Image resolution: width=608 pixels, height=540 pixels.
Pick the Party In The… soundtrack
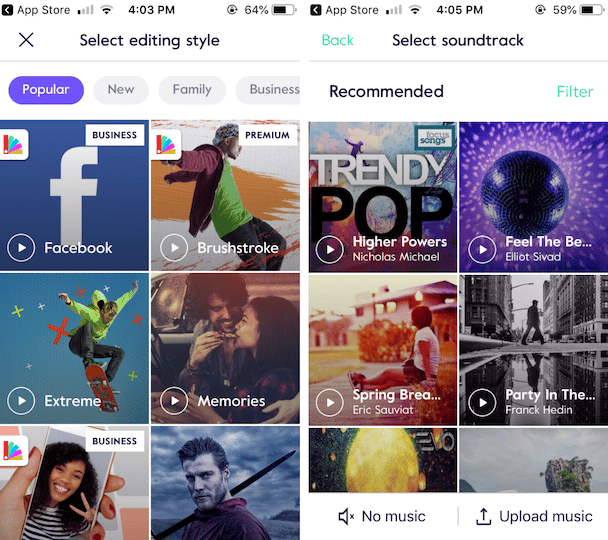533,348
